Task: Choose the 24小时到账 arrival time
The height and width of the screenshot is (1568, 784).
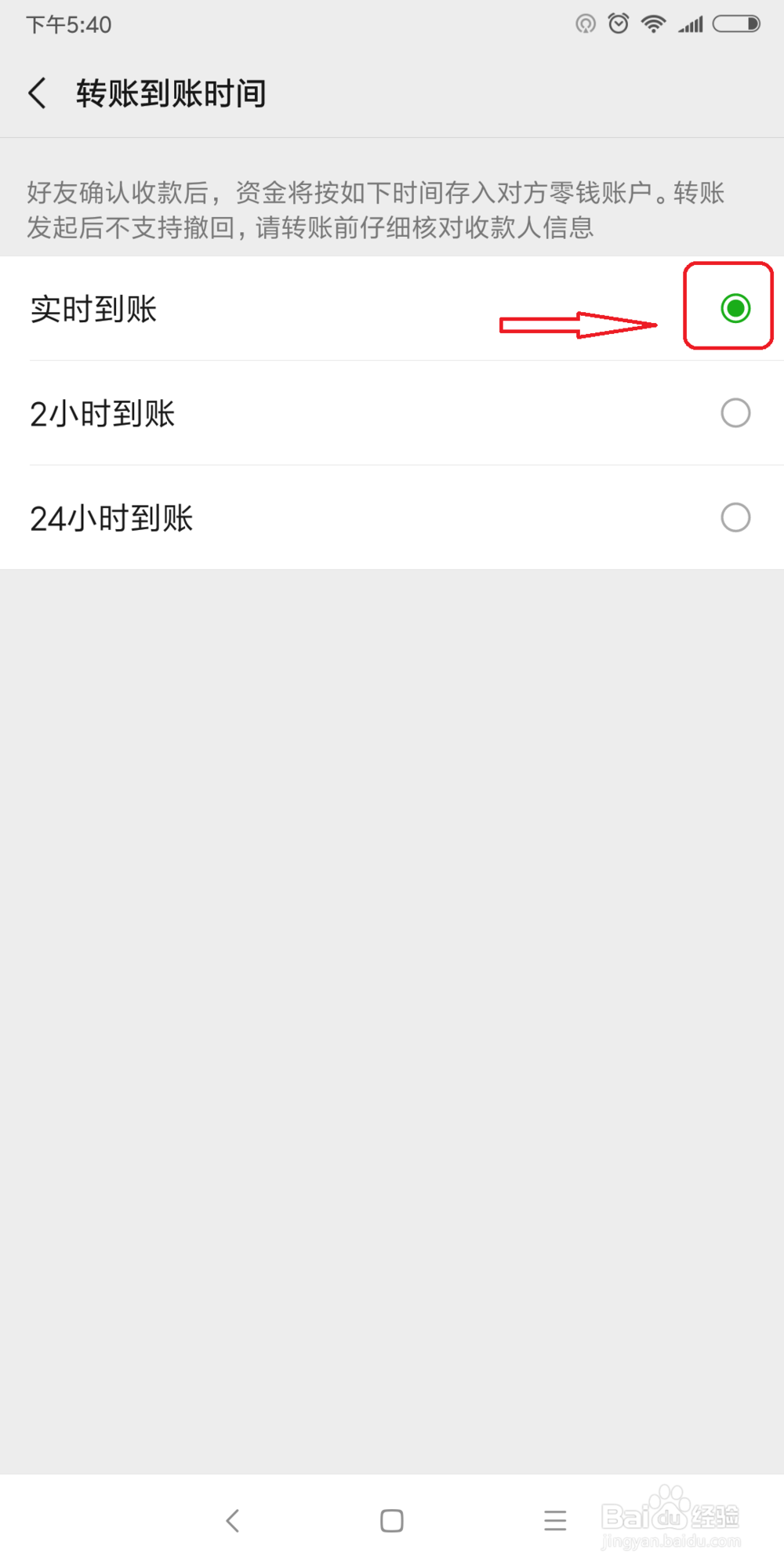Action: pyautogui.click(x=735, y=517)
